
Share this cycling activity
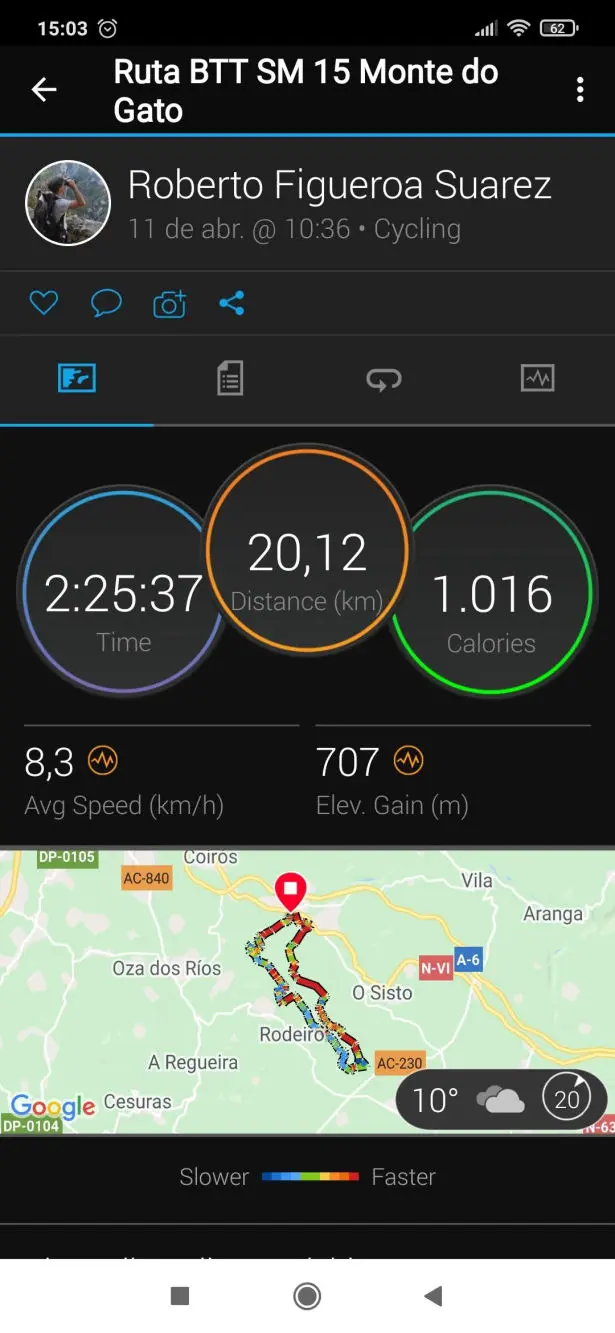(x=232, y=303)
